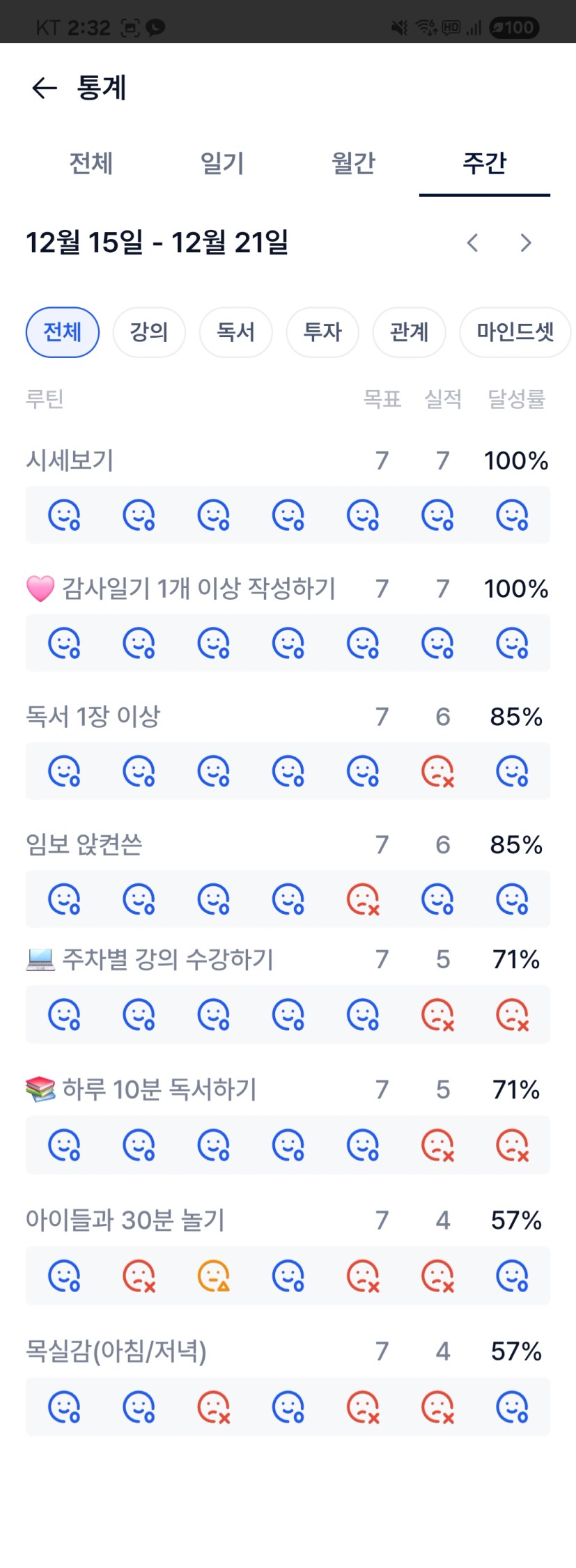The image size is (576, 1568).
Task: Filter routines by 독서 chip
Action: [235, 332]
